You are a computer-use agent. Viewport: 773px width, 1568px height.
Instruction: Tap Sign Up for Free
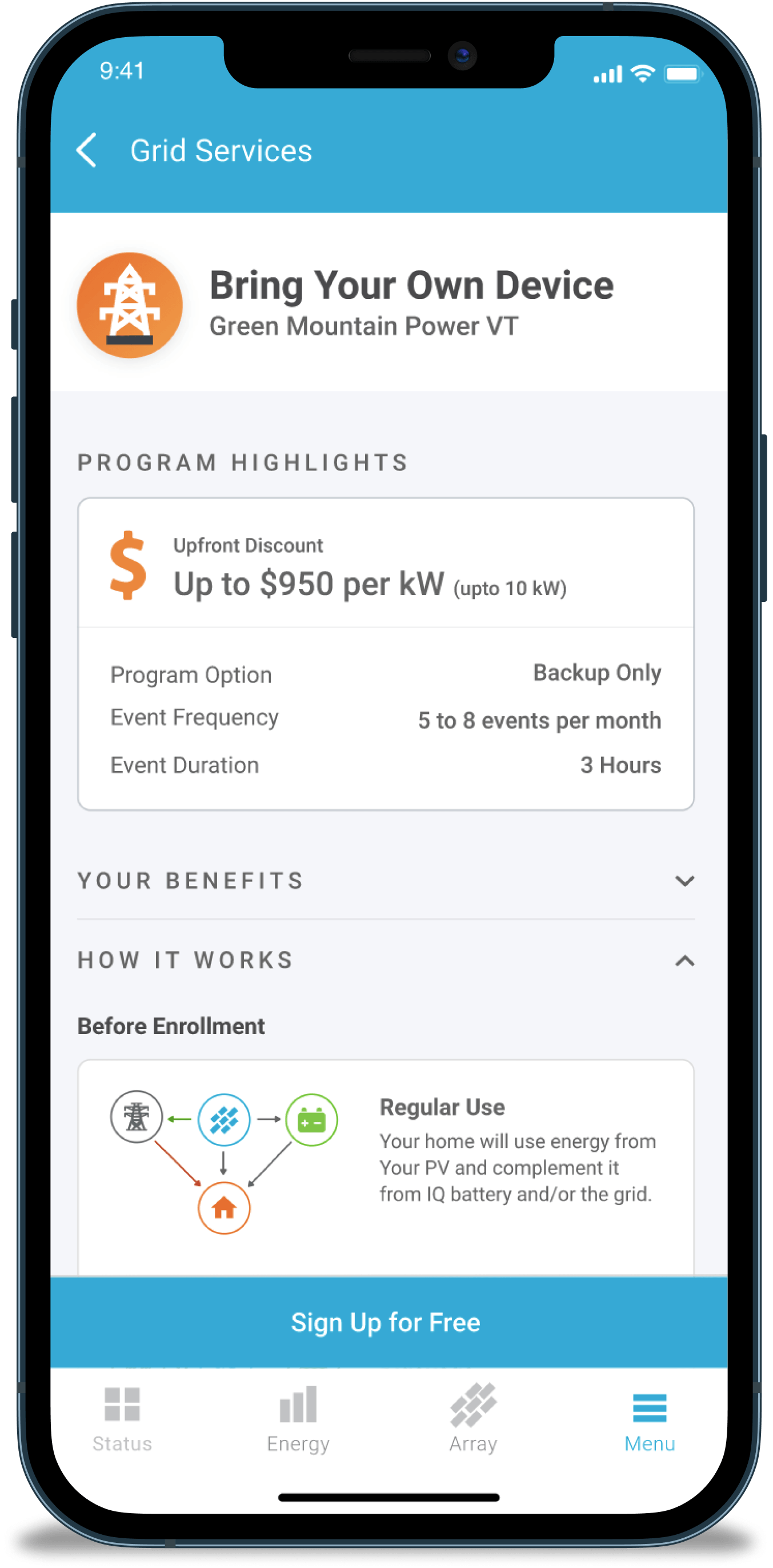pyautogui.click(x=387, y=1322)
